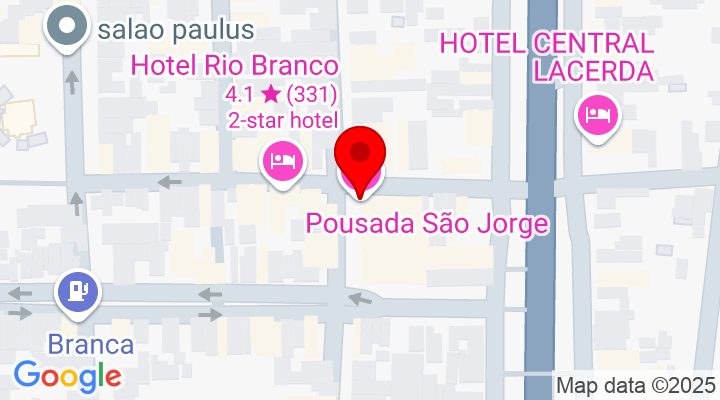Open the HOTEL CENTRAL LACERDA map marker
The width and height of the screenshot is (720, 400).
pyautogui.click(x=598, y=116)
